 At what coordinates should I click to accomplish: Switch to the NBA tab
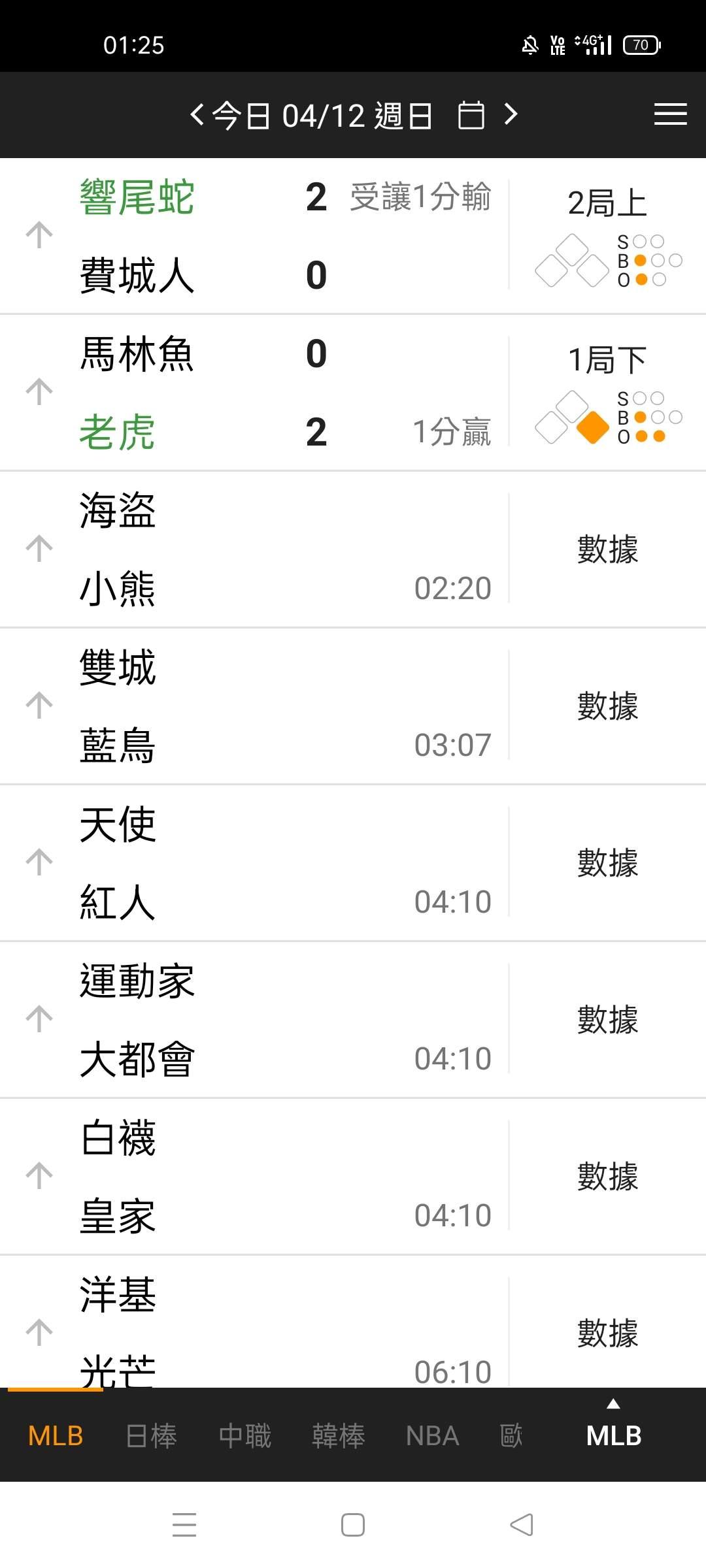point(432,1435)
